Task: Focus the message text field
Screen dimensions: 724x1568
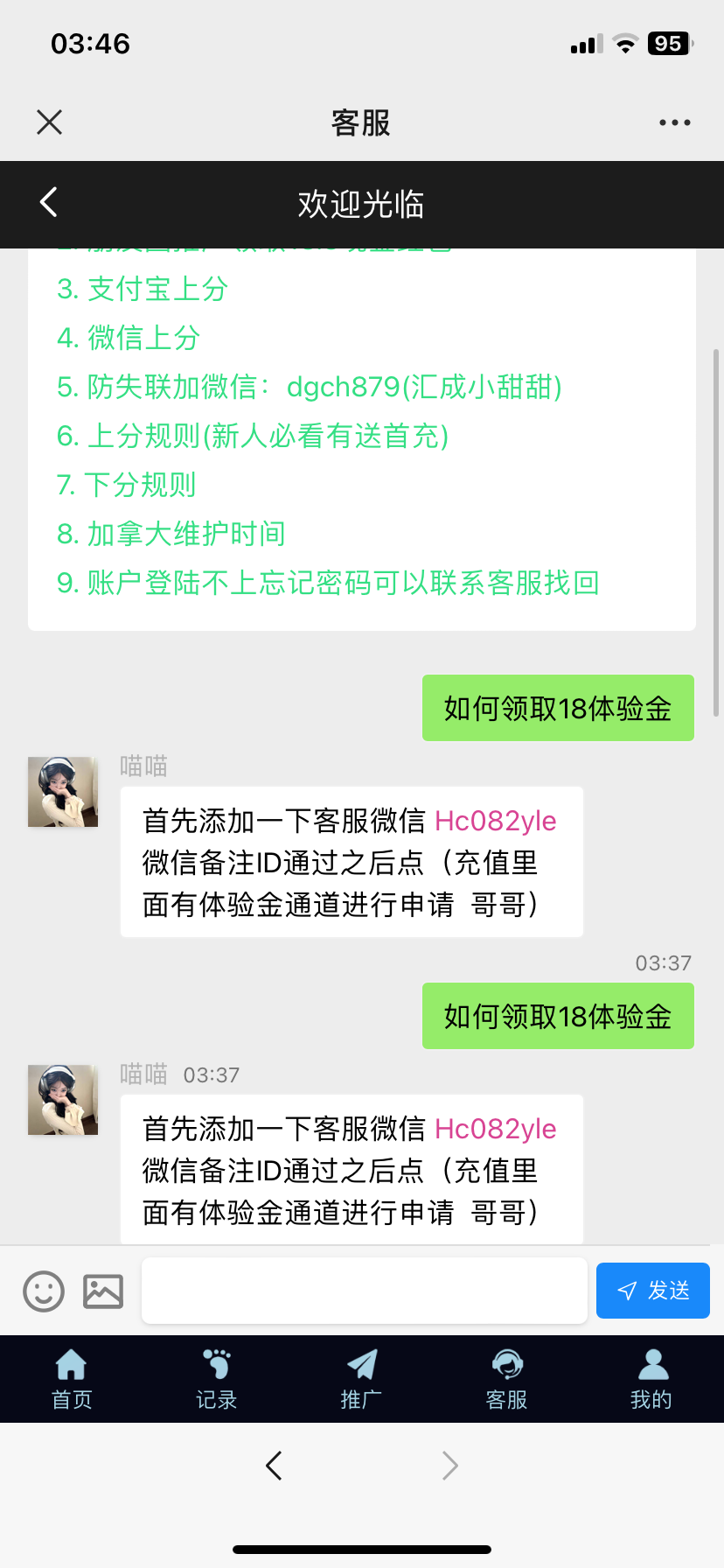Action: coord(364,1291)
